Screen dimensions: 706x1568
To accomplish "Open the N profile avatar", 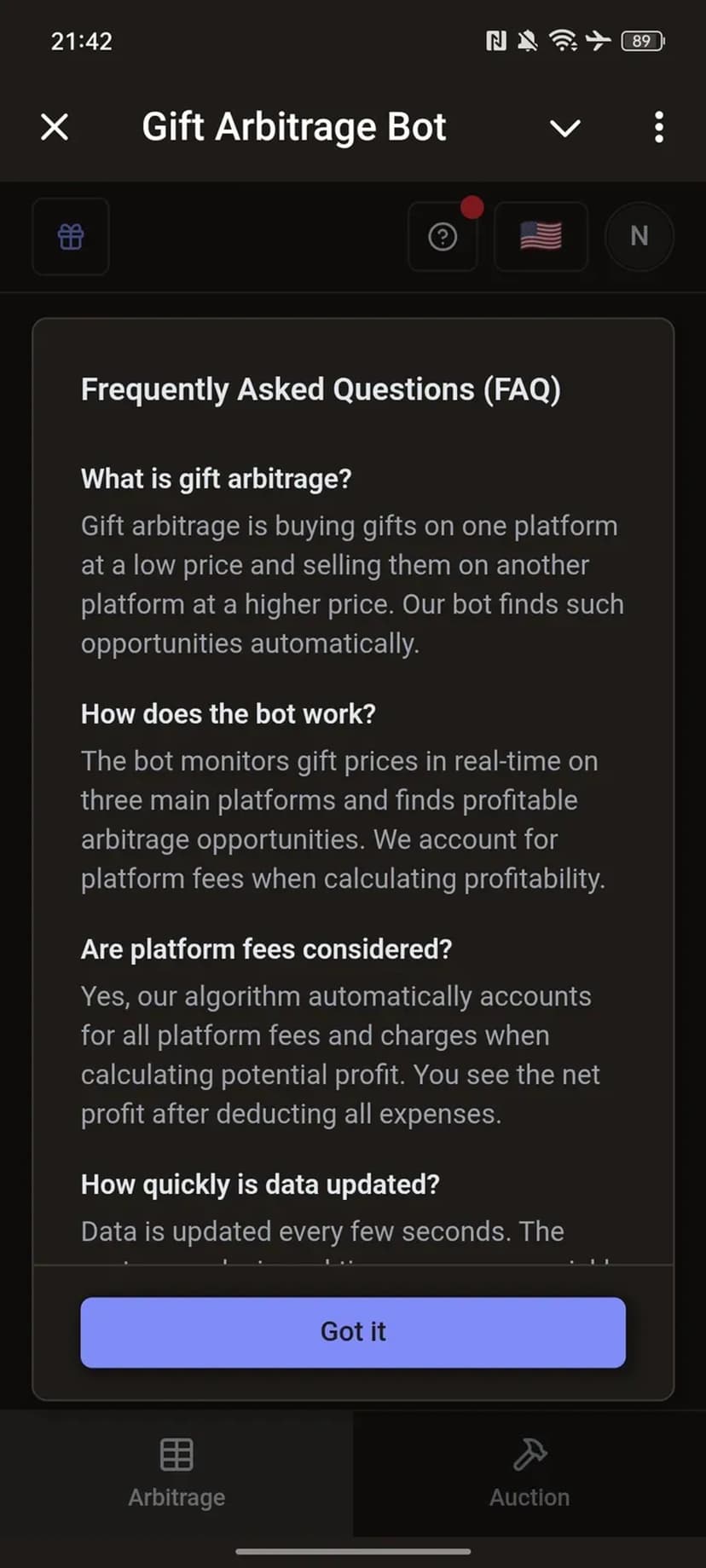I will [x=639, y=236].
